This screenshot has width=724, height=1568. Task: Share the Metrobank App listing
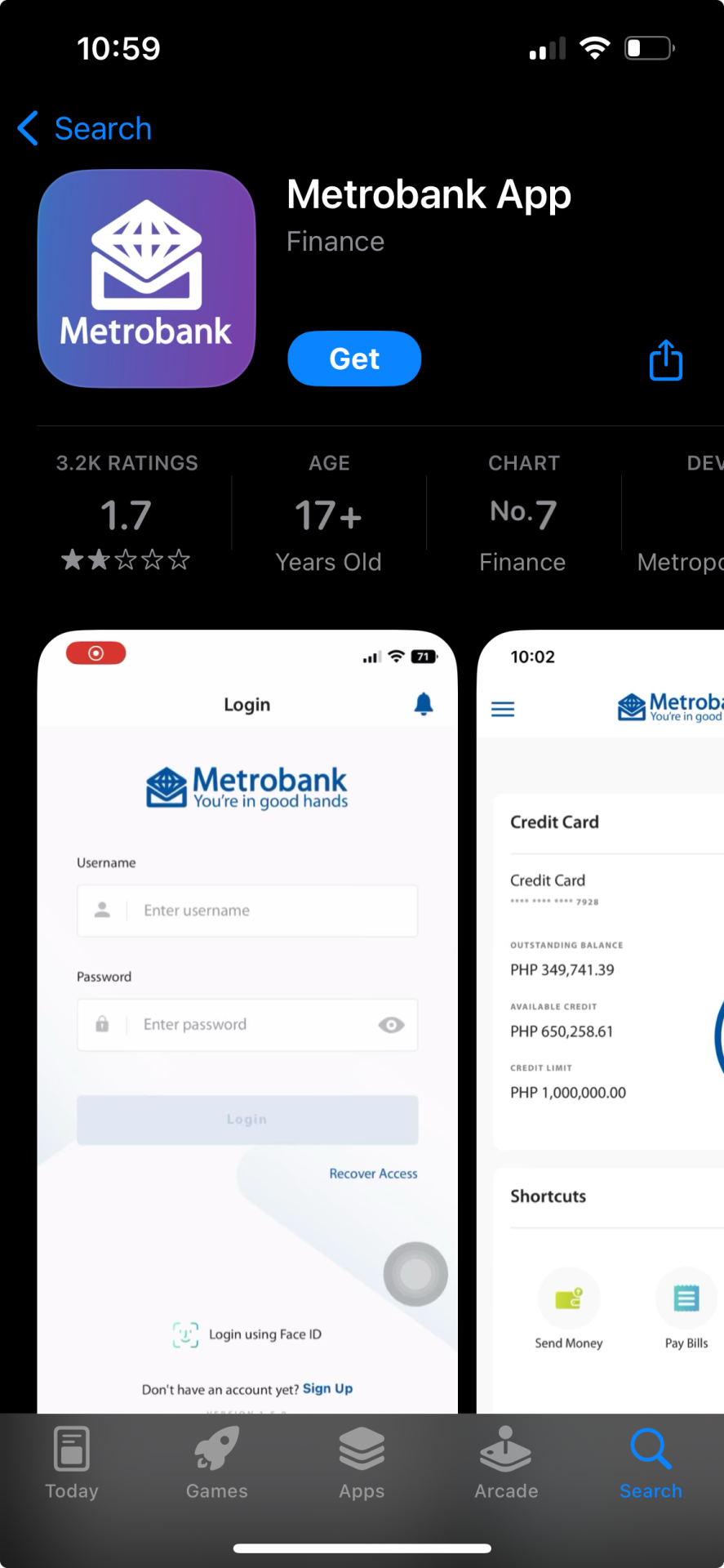coord(665,360)
